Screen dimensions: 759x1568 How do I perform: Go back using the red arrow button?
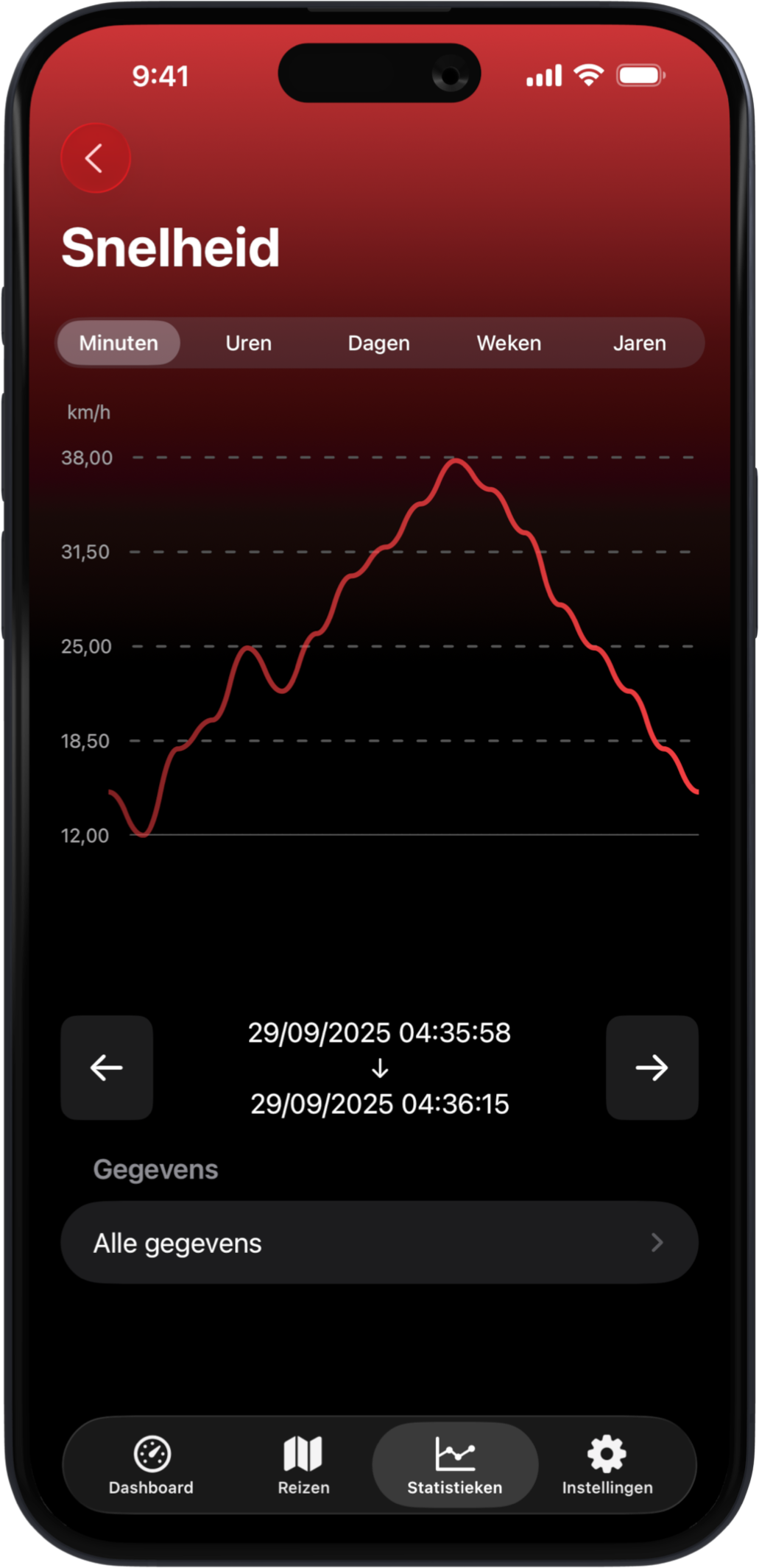[x=95, y=158]
